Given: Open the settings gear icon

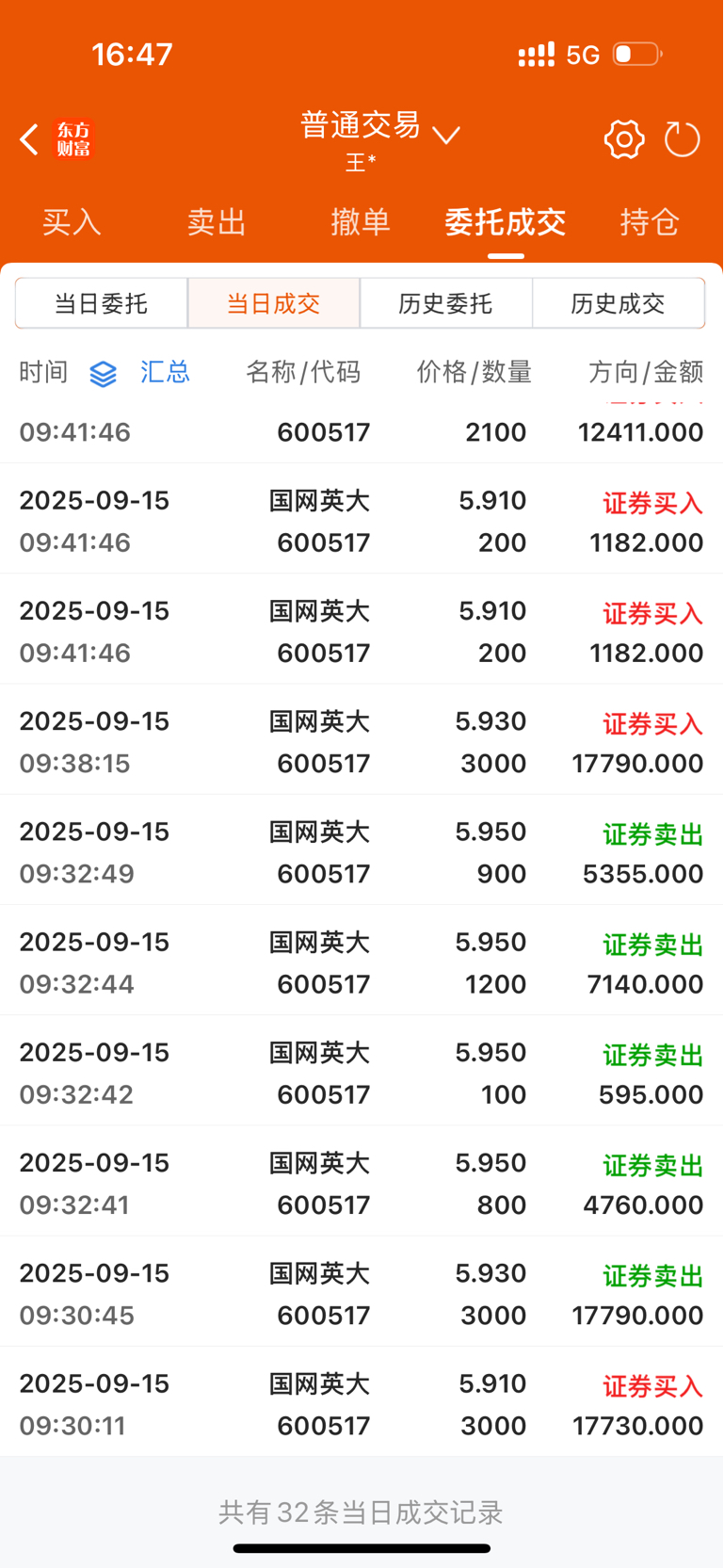Looking at the screenshot, I should click(x=624, y=139).
